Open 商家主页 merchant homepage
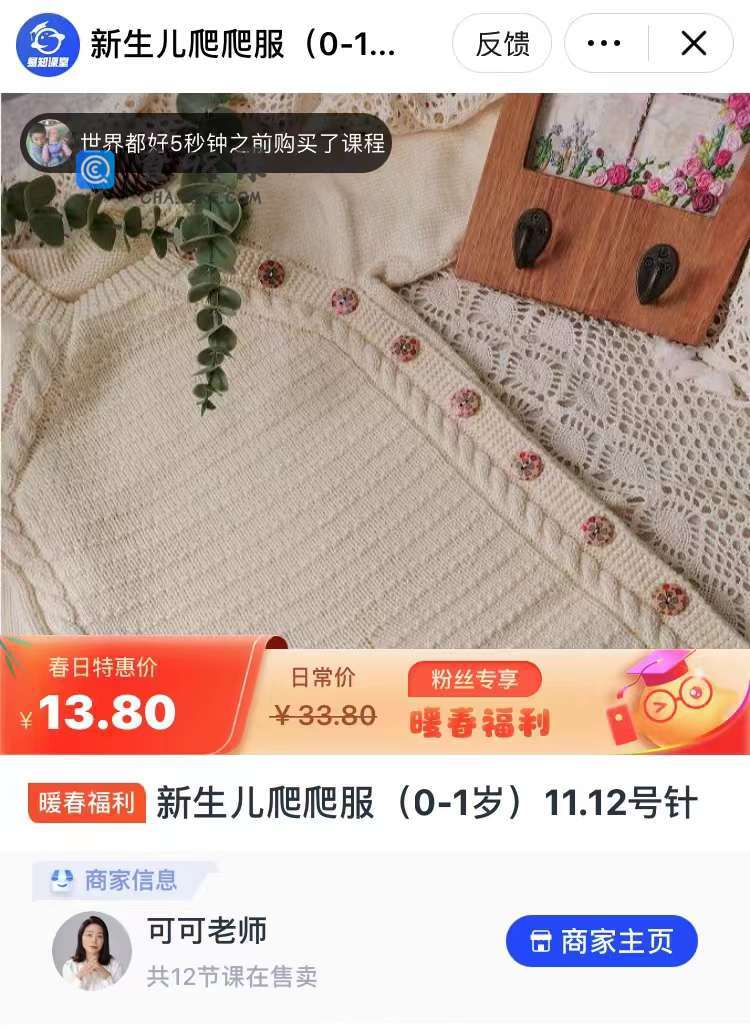The height and width of the screenshot is (1027, 750). coord(601,941)
